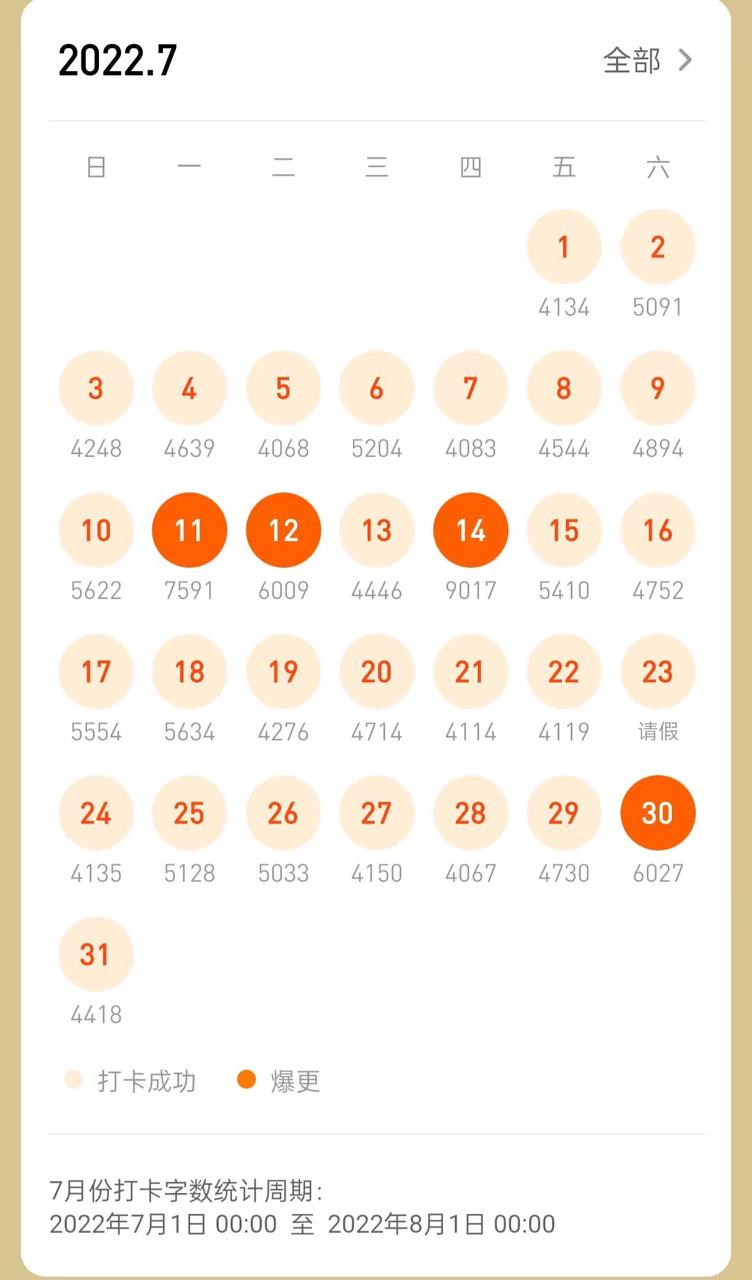This screenshot has width=752, height=1280.
Task: Tap day 30 with 6027 words
Action: point(657,813)
